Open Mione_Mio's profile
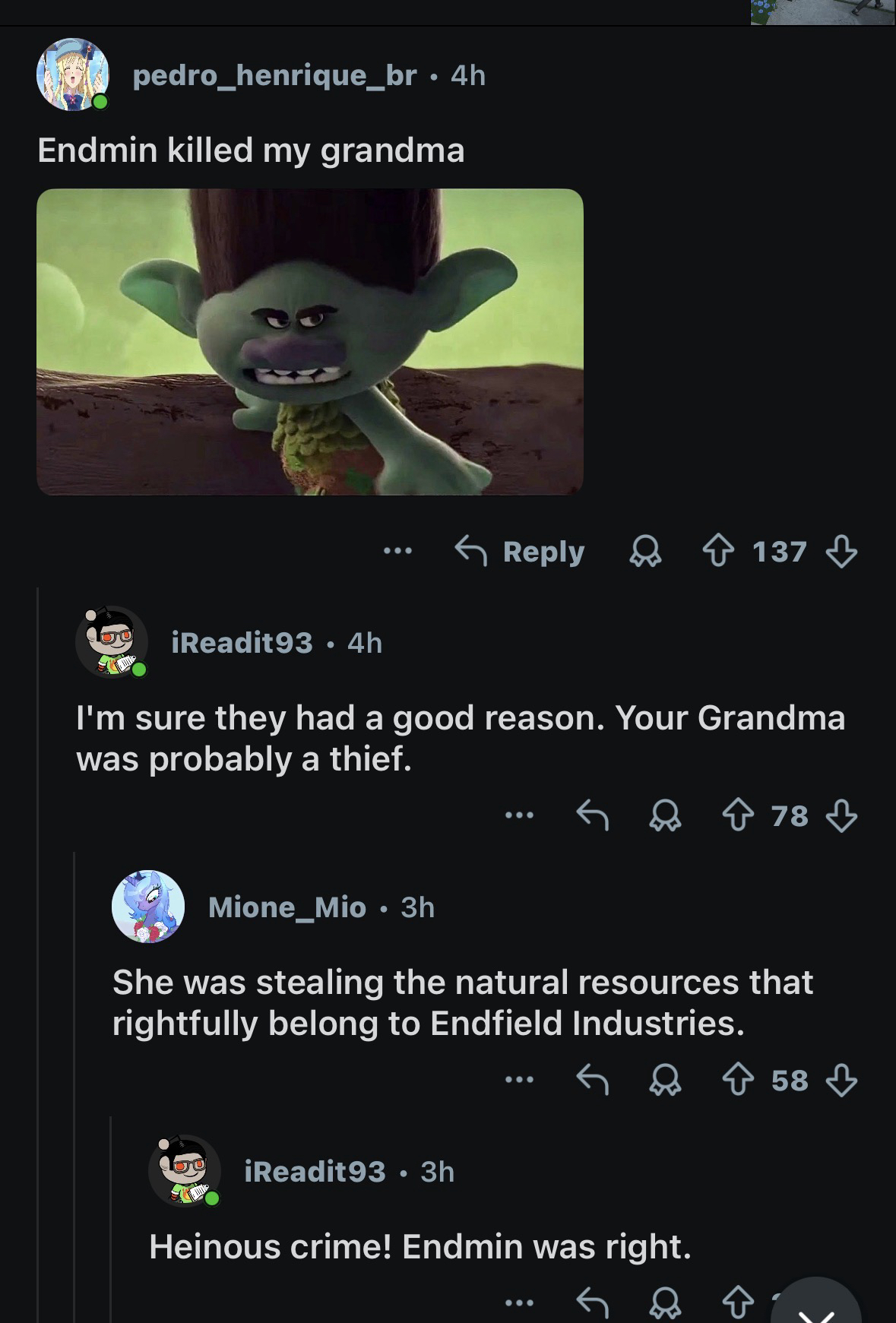896x1323 pixels. [x=287, y=907]
